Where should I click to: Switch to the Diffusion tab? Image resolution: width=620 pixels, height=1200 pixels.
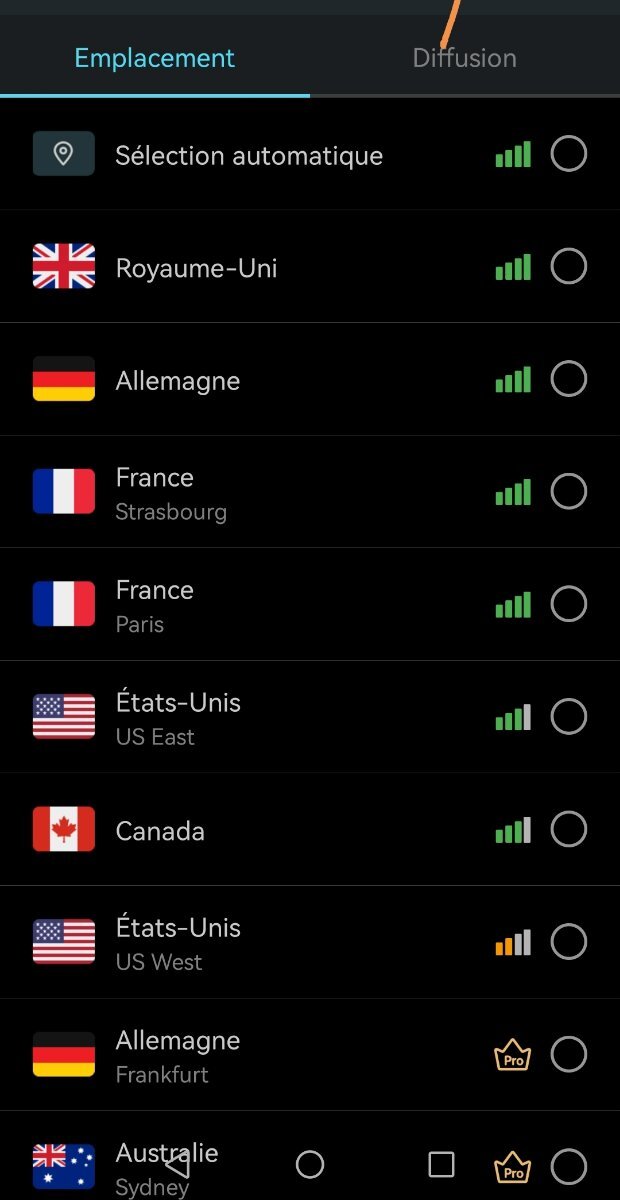(x=465, y=58)
